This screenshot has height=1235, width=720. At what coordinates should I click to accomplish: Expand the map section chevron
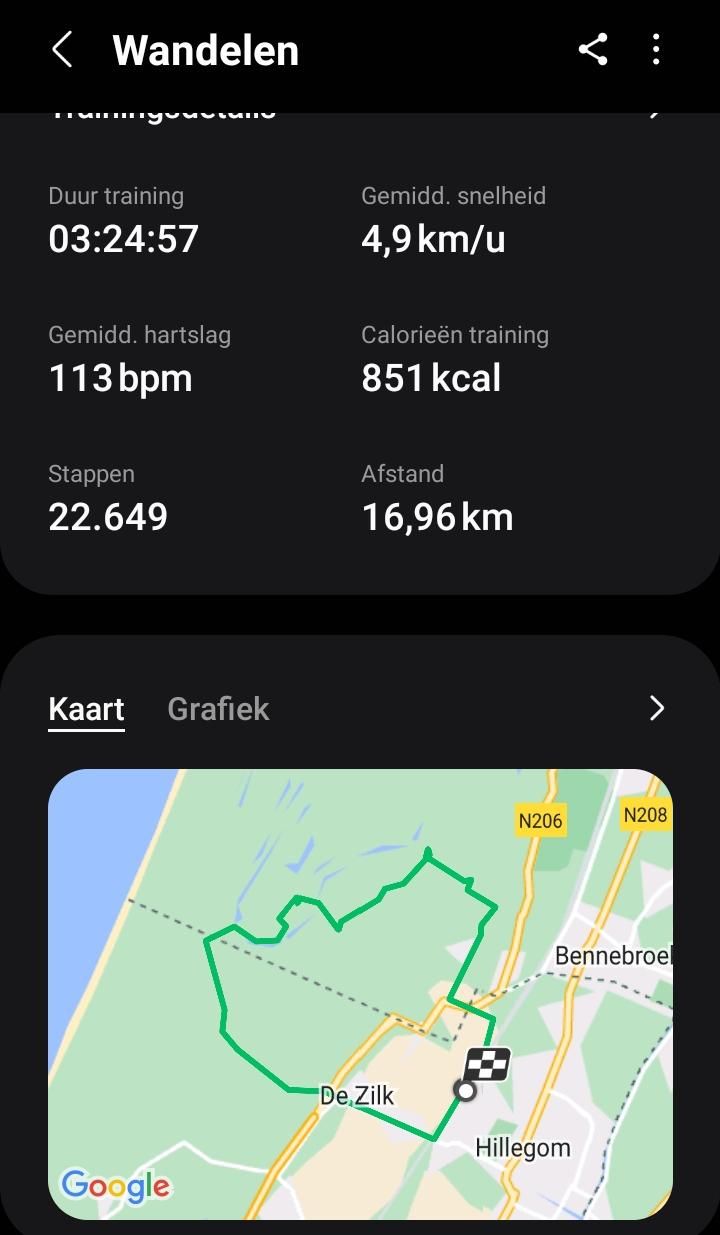pyautogui.click(x=656, y=709)
